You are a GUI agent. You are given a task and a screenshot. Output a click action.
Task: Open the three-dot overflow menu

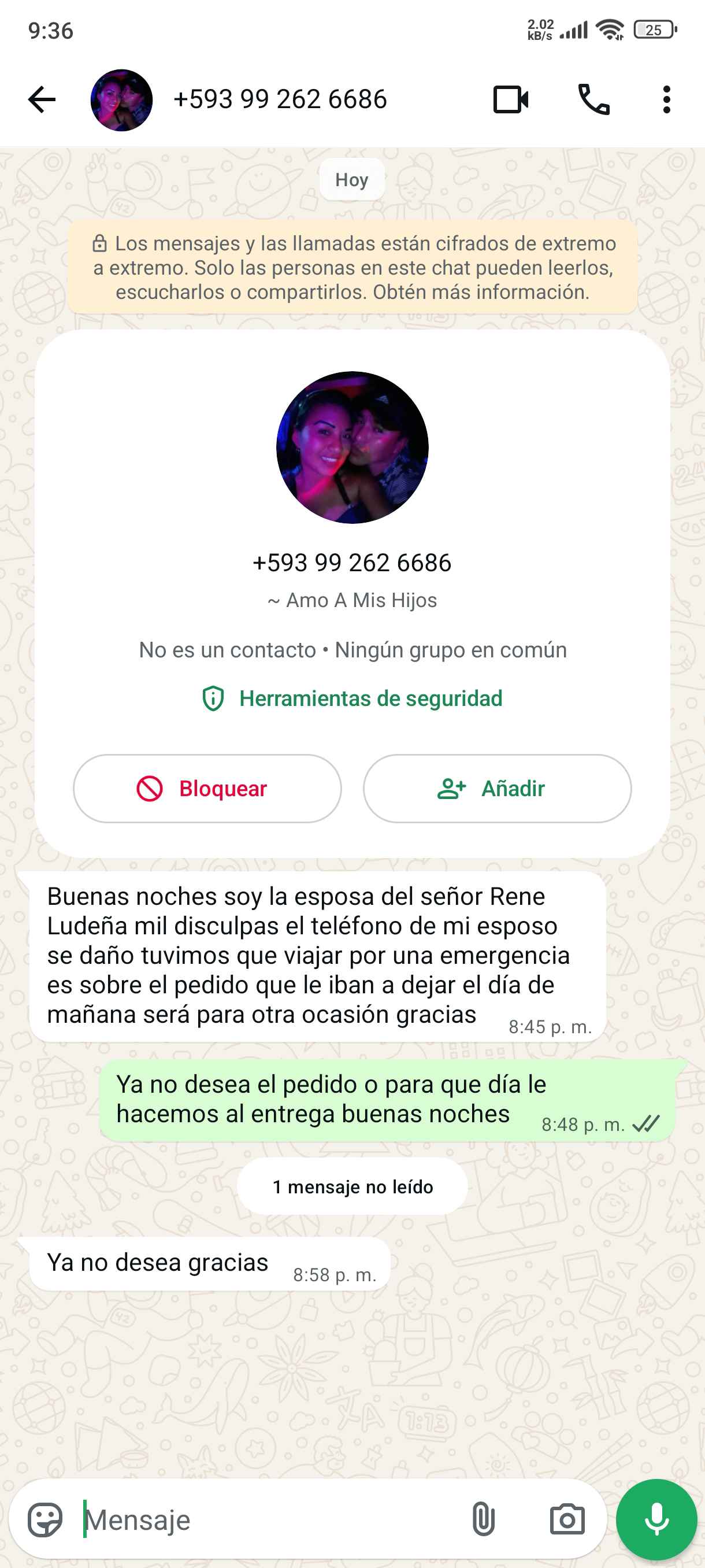click(x=666, y=100)
